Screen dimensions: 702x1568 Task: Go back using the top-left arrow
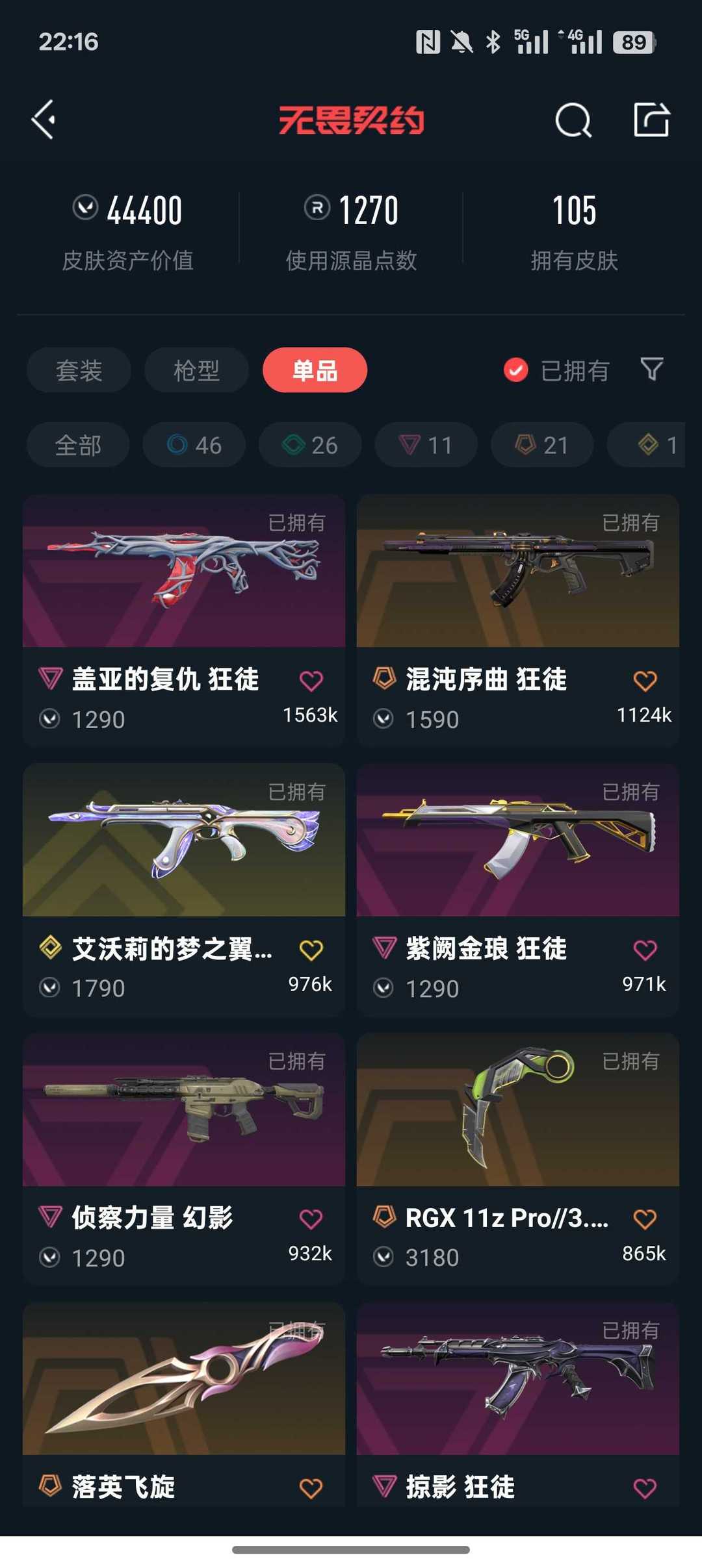(x=44, y=120)
